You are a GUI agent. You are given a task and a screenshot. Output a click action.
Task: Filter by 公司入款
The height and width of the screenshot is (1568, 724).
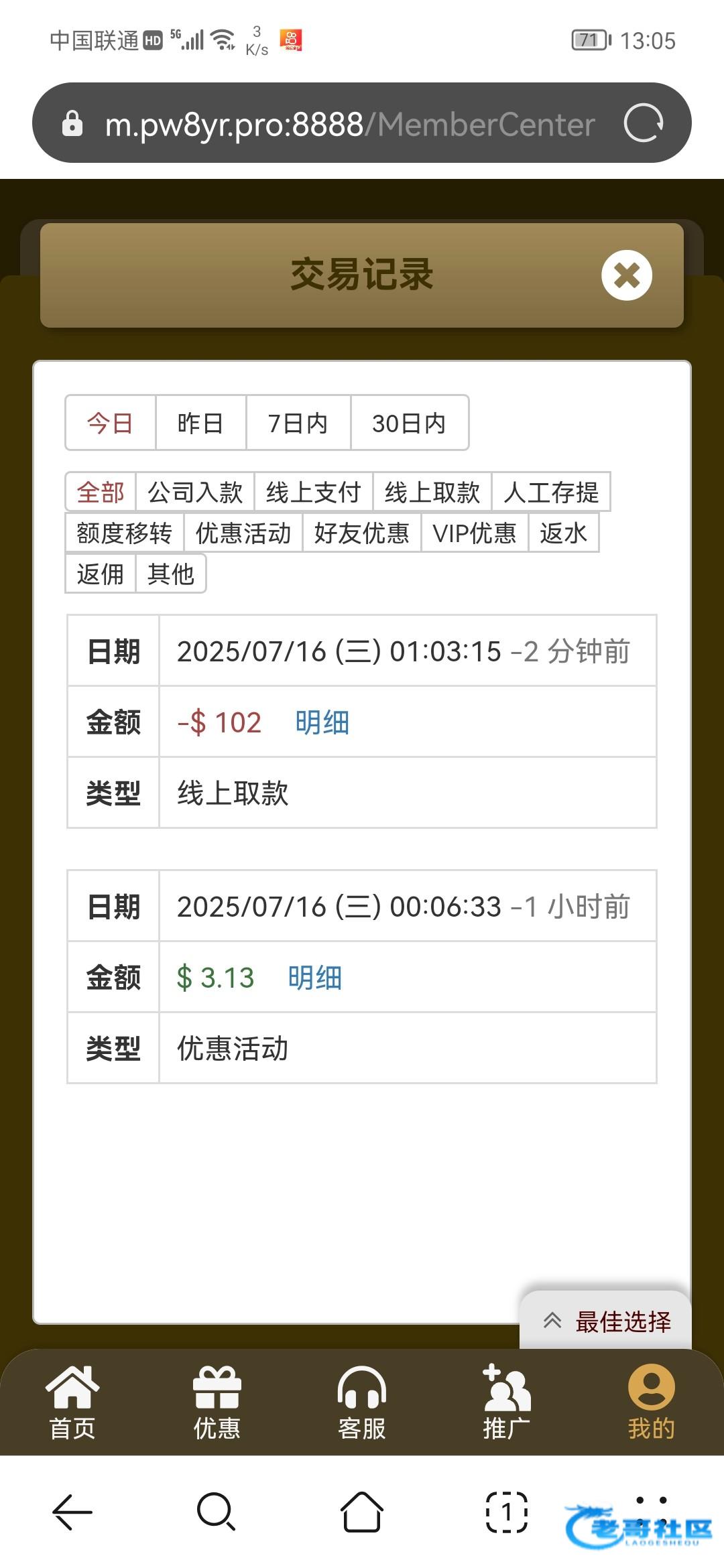coord(194,493)
